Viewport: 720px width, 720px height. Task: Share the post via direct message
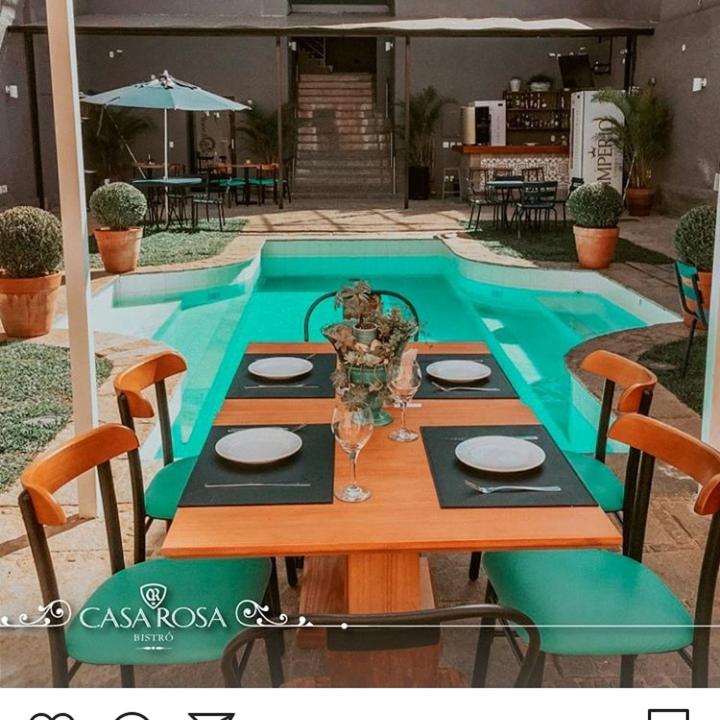pyautogui.click(x=211, y=716)
